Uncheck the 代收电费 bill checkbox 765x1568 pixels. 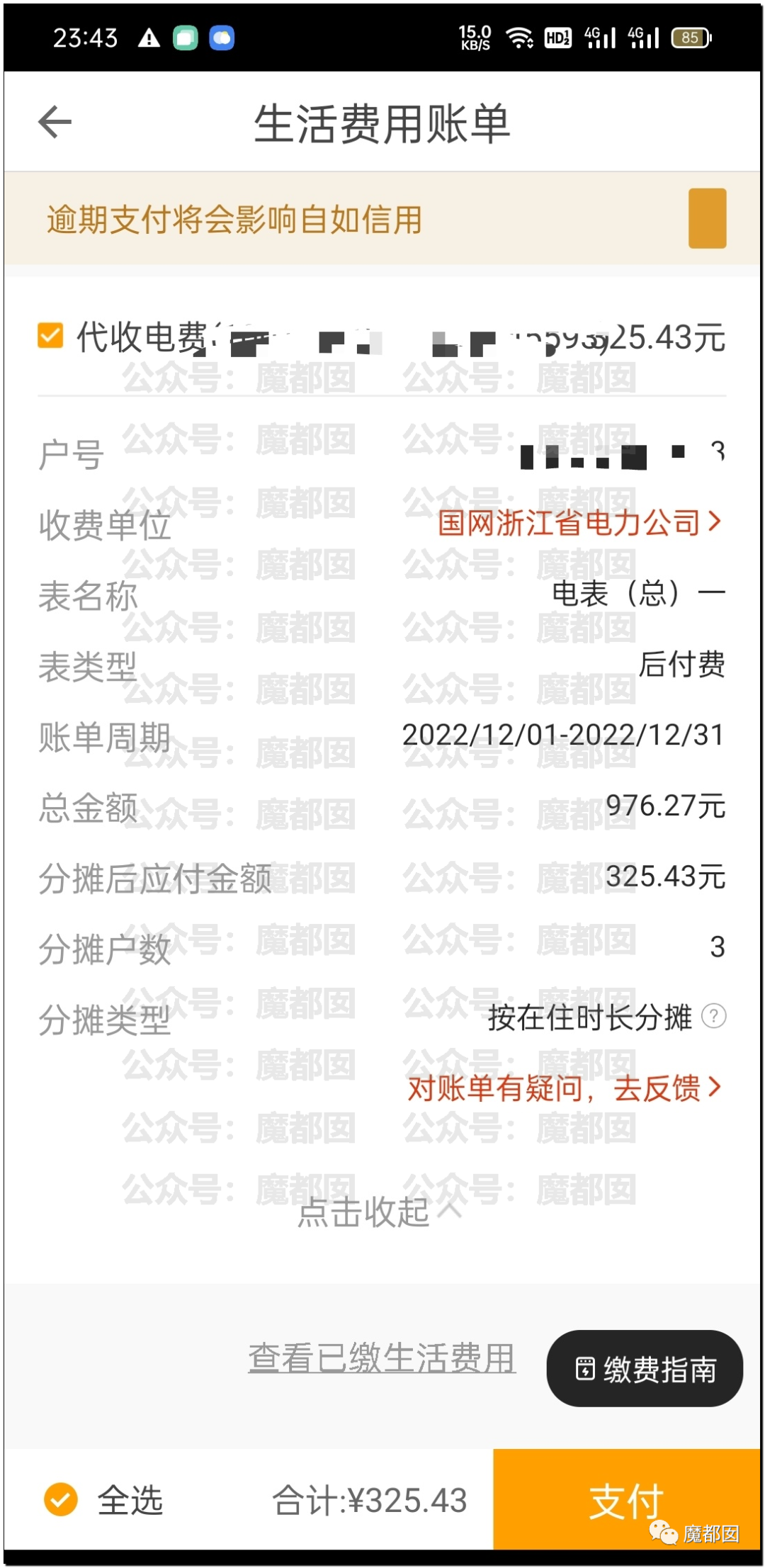tap(50, 336)
